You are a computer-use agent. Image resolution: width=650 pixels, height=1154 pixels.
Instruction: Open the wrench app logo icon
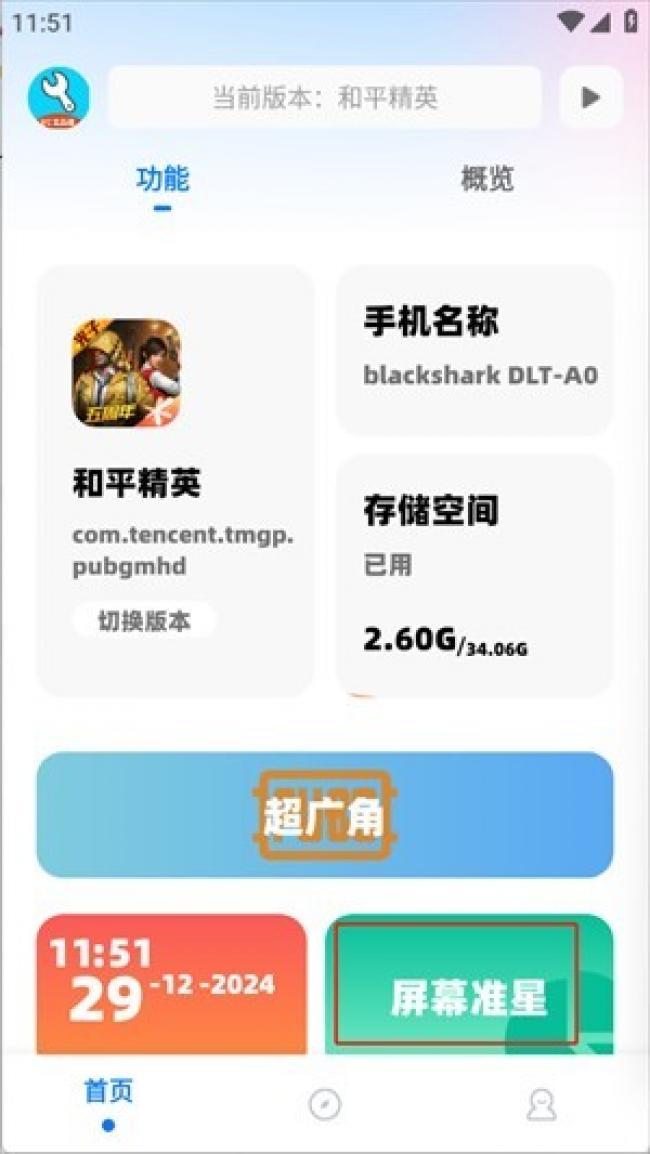(x=59, y=97)
